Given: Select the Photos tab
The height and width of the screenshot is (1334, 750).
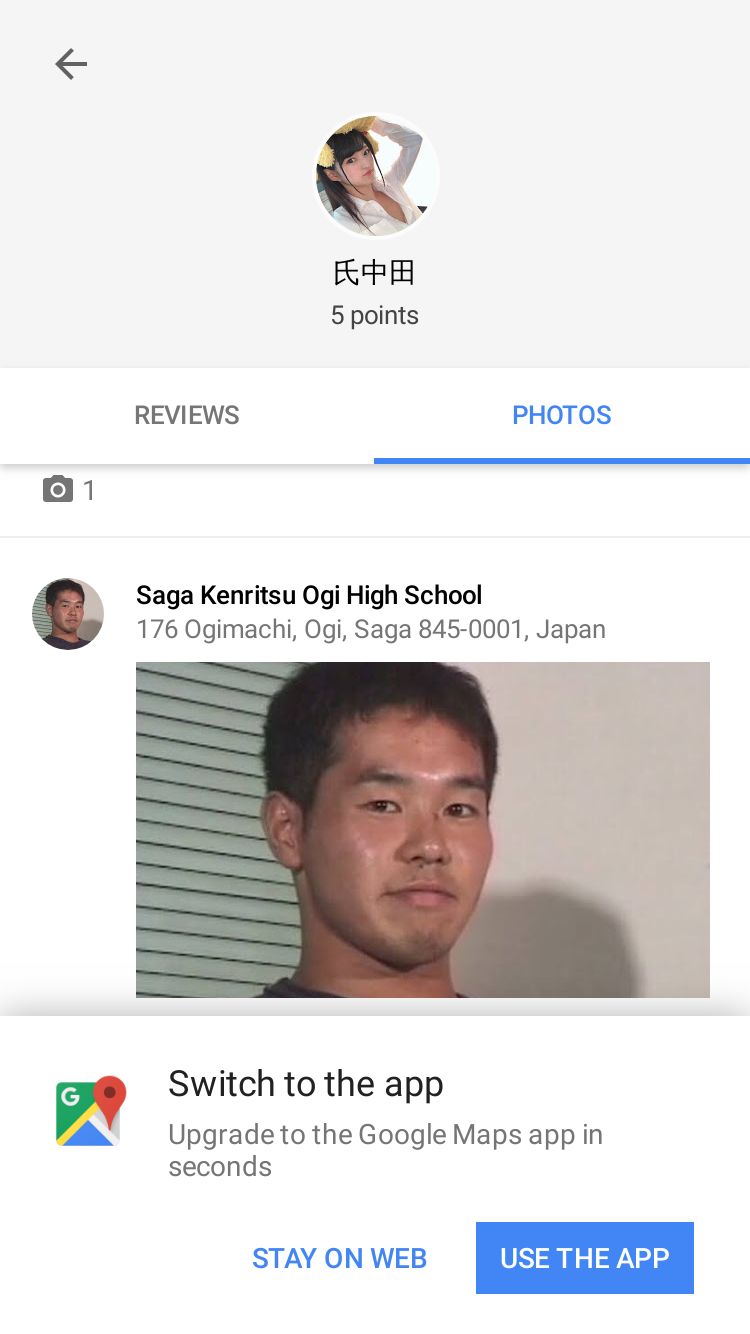Looking at the screenshot, I should tap(561, 415).
